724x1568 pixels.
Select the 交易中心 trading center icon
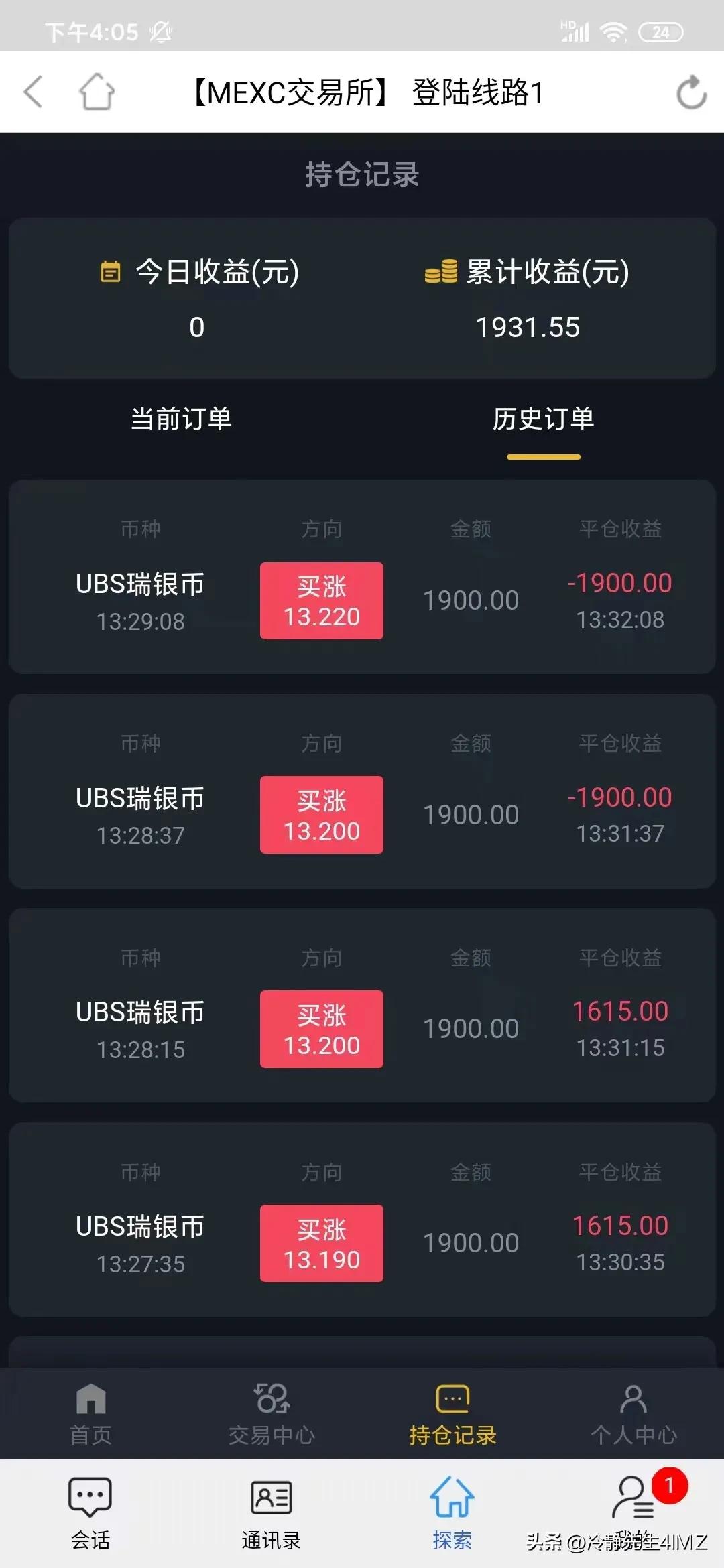click(x=271, y=1400)
